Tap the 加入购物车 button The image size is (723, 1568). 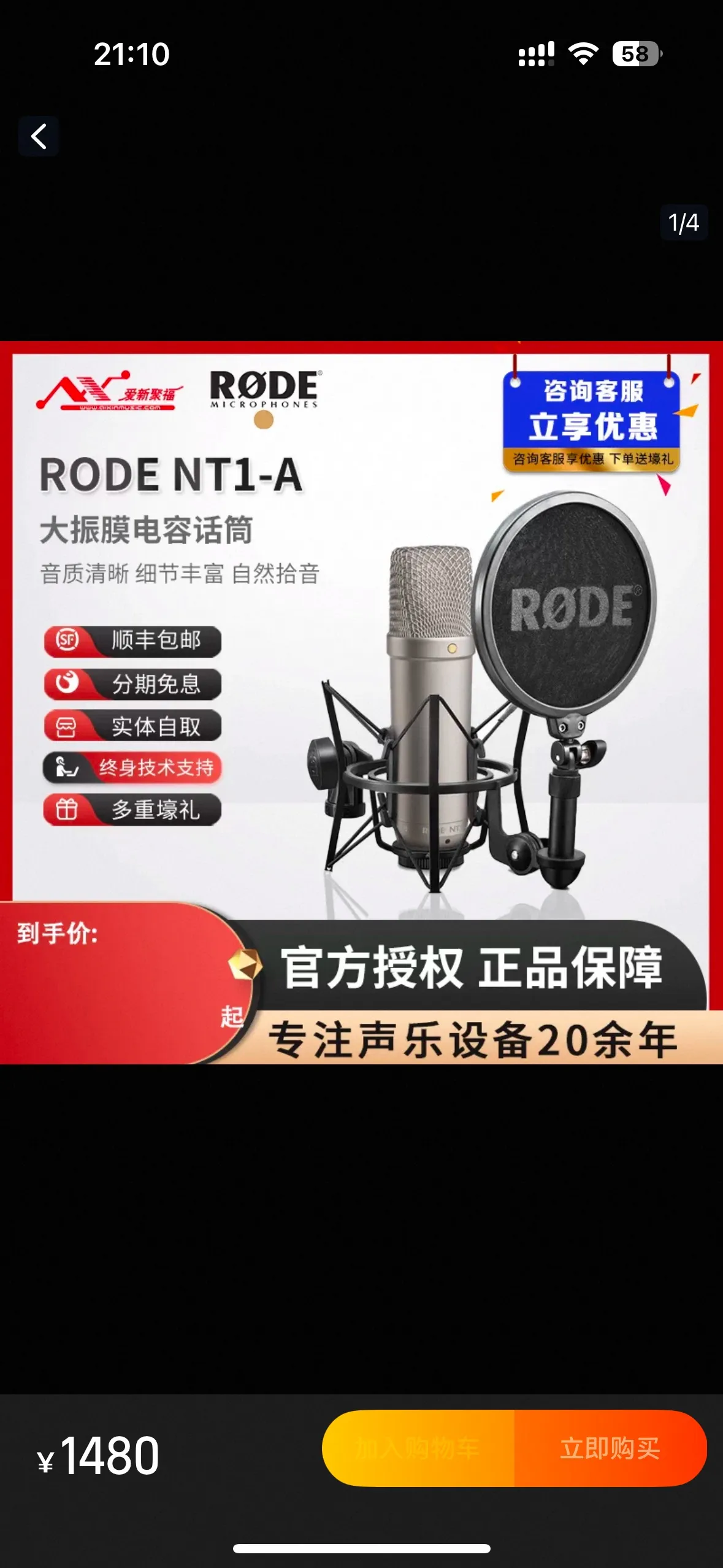[x=418, y=1448]
